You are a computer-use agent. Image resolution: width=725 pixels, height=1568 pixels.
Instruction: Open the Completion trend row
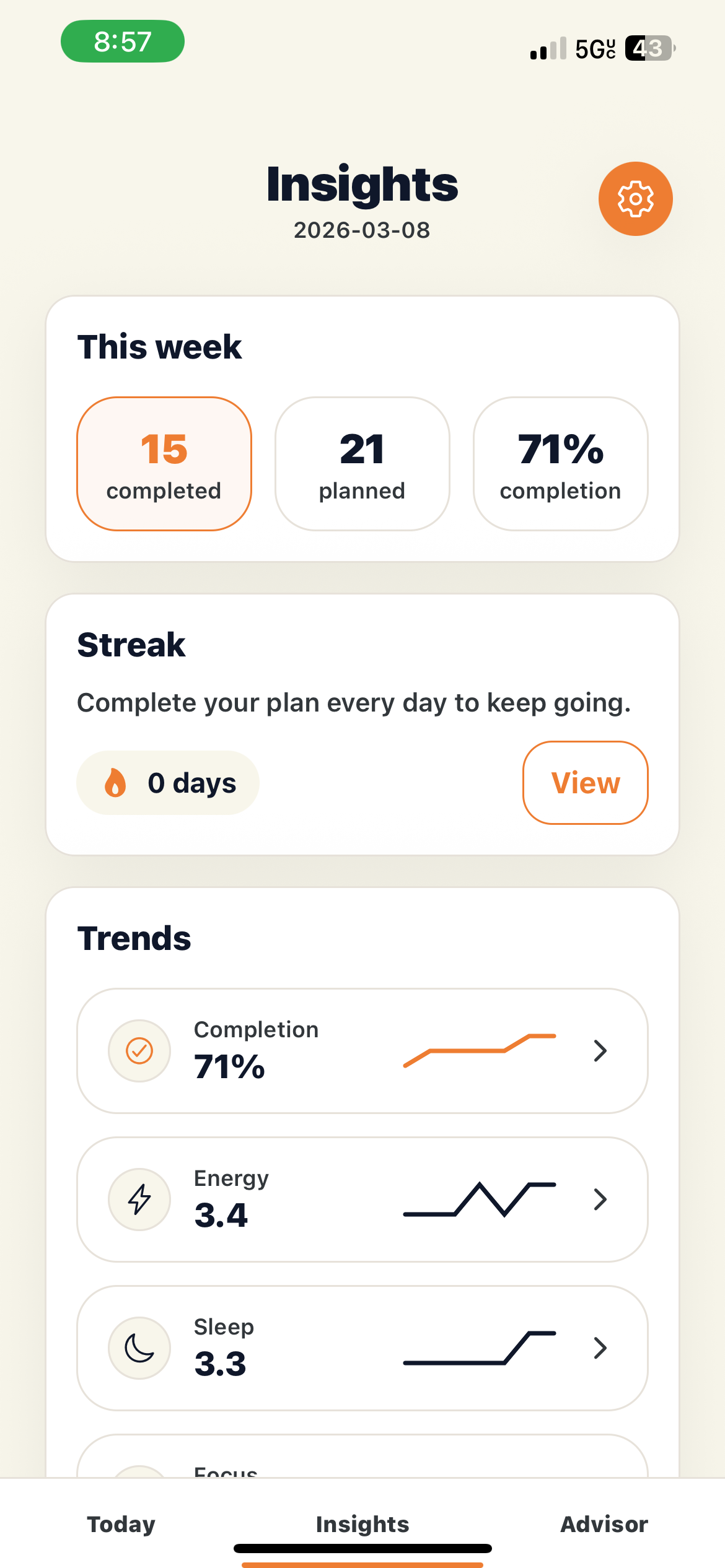(362, 1051)
